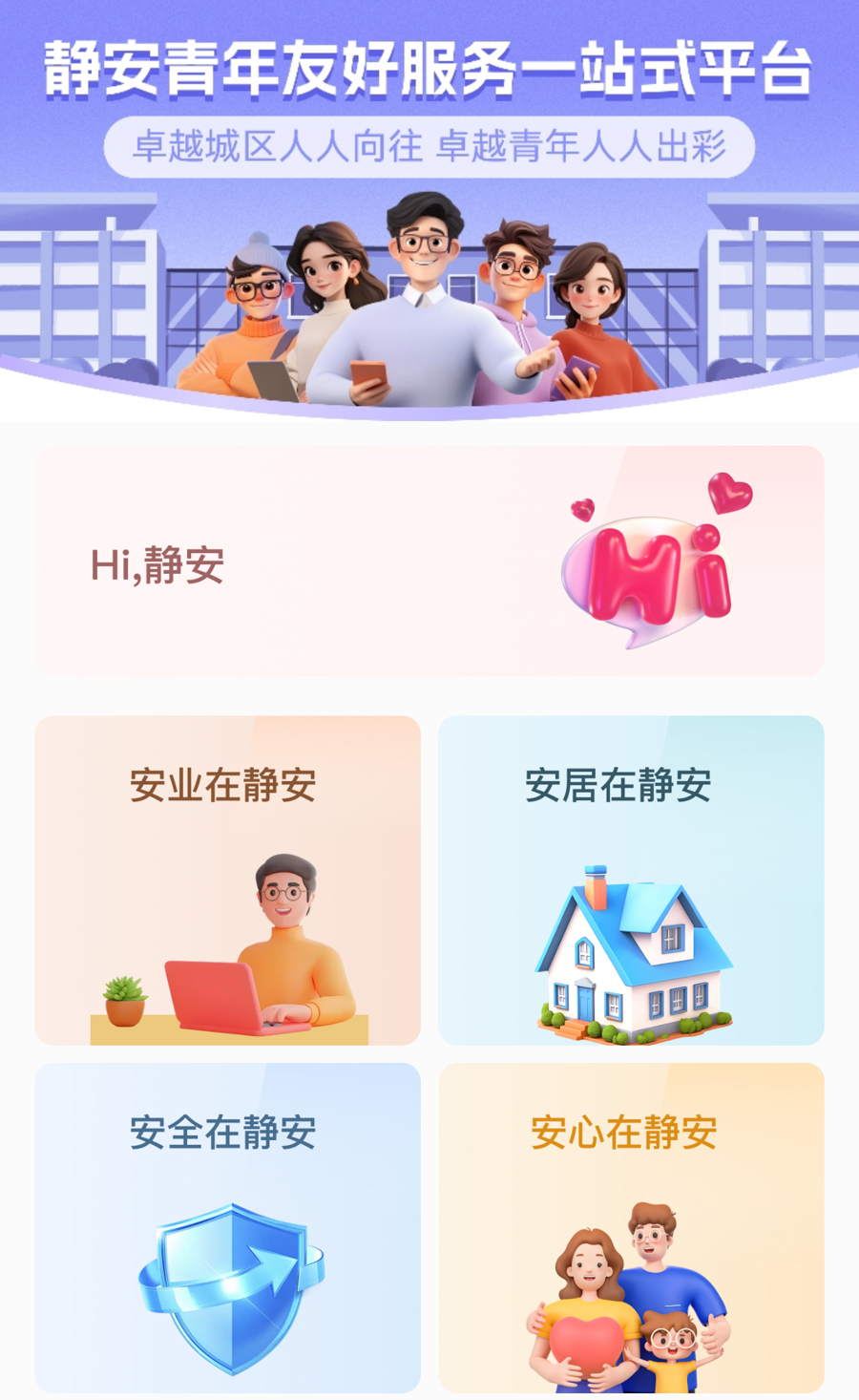The height and width of the screenshot is (1400, 859).
Task: Select the 安居在静安 housing card
Action: pyautogui.click(x=631, y=880)
